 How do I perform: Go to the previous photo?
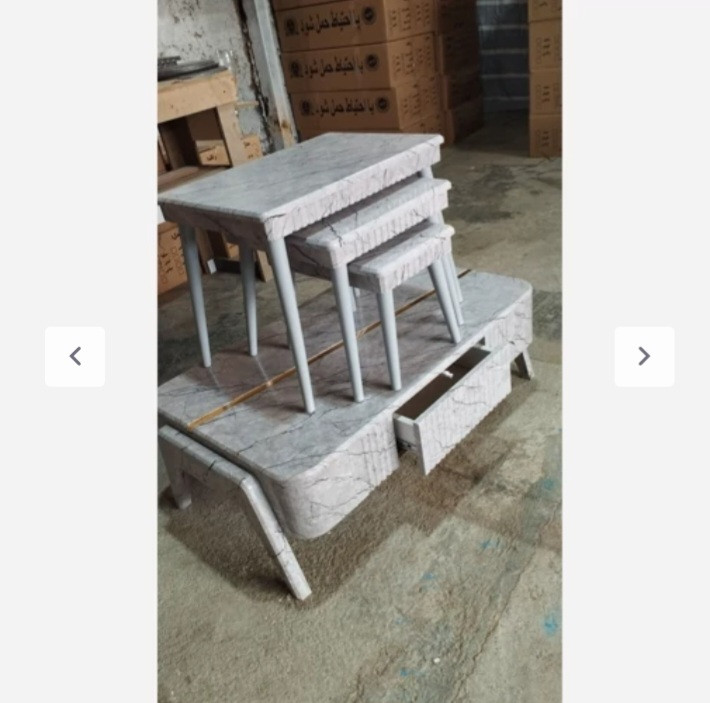[75, 356]
